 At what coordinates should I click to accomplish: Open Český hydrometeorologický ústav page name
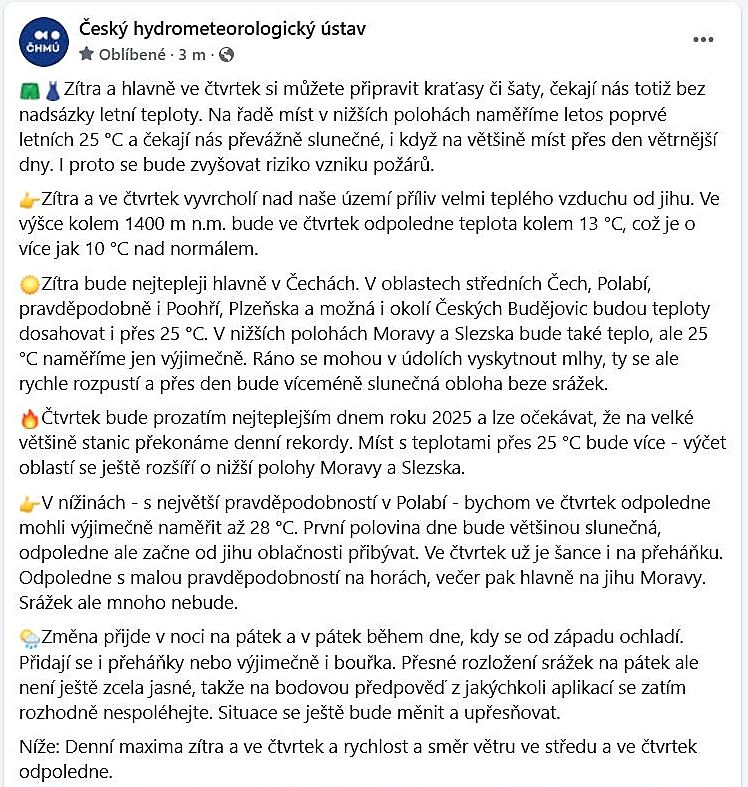click(x=221, y=29)
